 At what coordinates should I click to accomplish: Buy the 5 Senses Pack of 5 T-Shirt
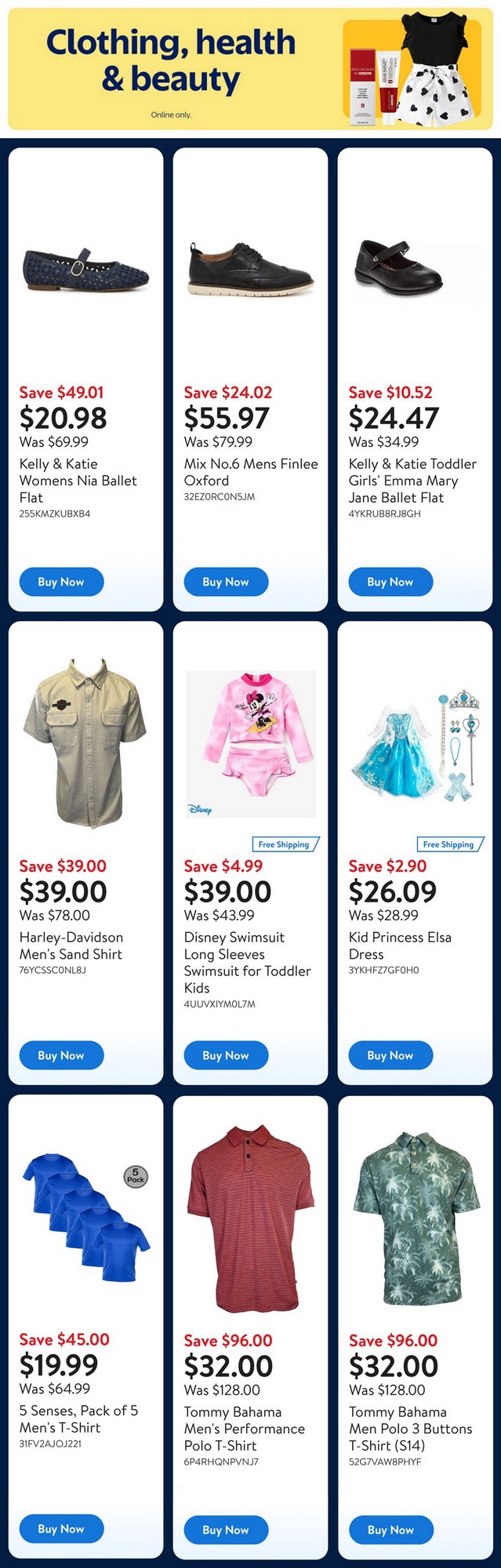(60, 1529)
